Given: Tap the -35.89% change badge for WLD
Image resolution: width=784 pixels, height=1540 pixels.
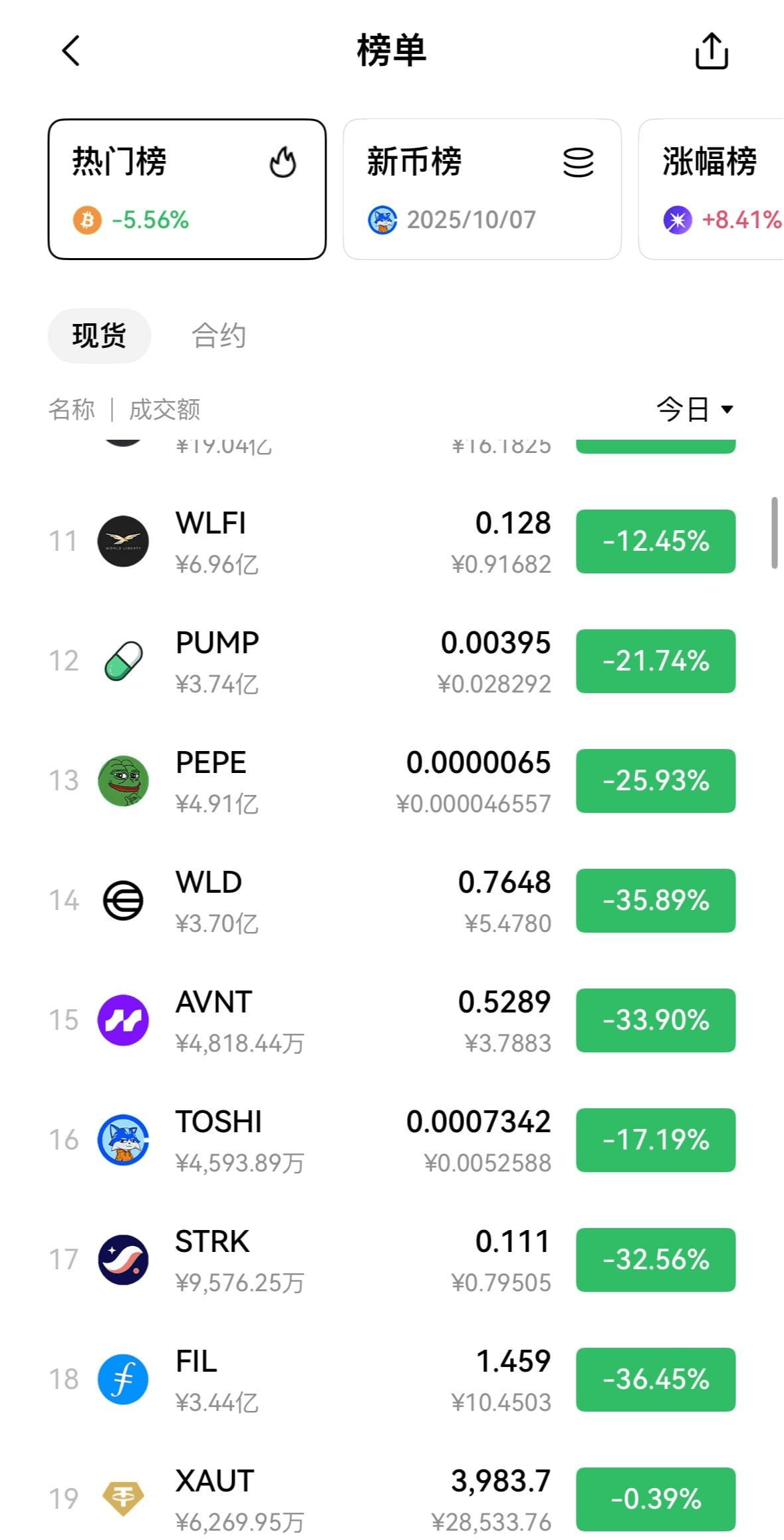Looking at the screenshot, I should (x=655, y=901).
